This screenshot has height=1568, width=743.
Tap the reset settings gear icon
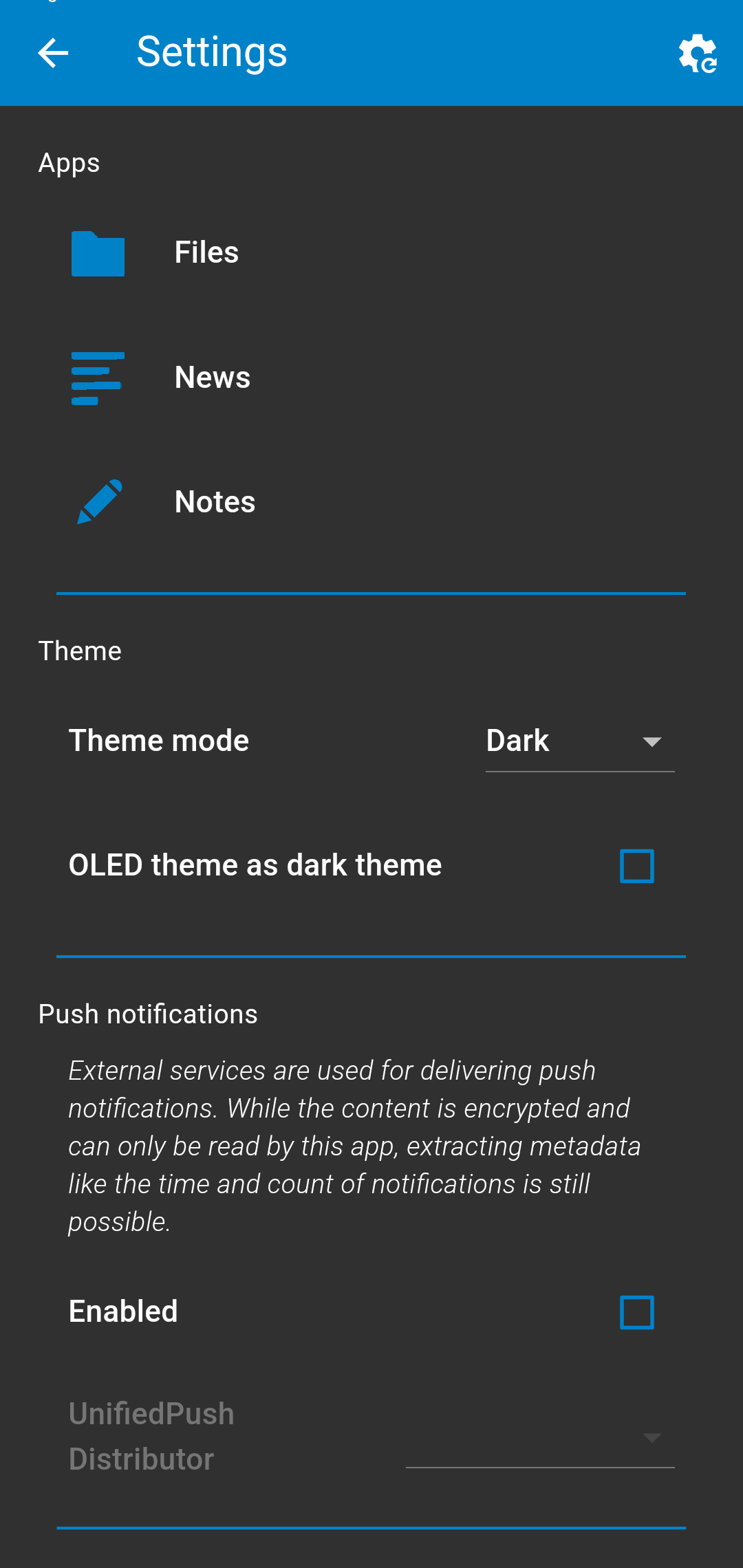698,53
